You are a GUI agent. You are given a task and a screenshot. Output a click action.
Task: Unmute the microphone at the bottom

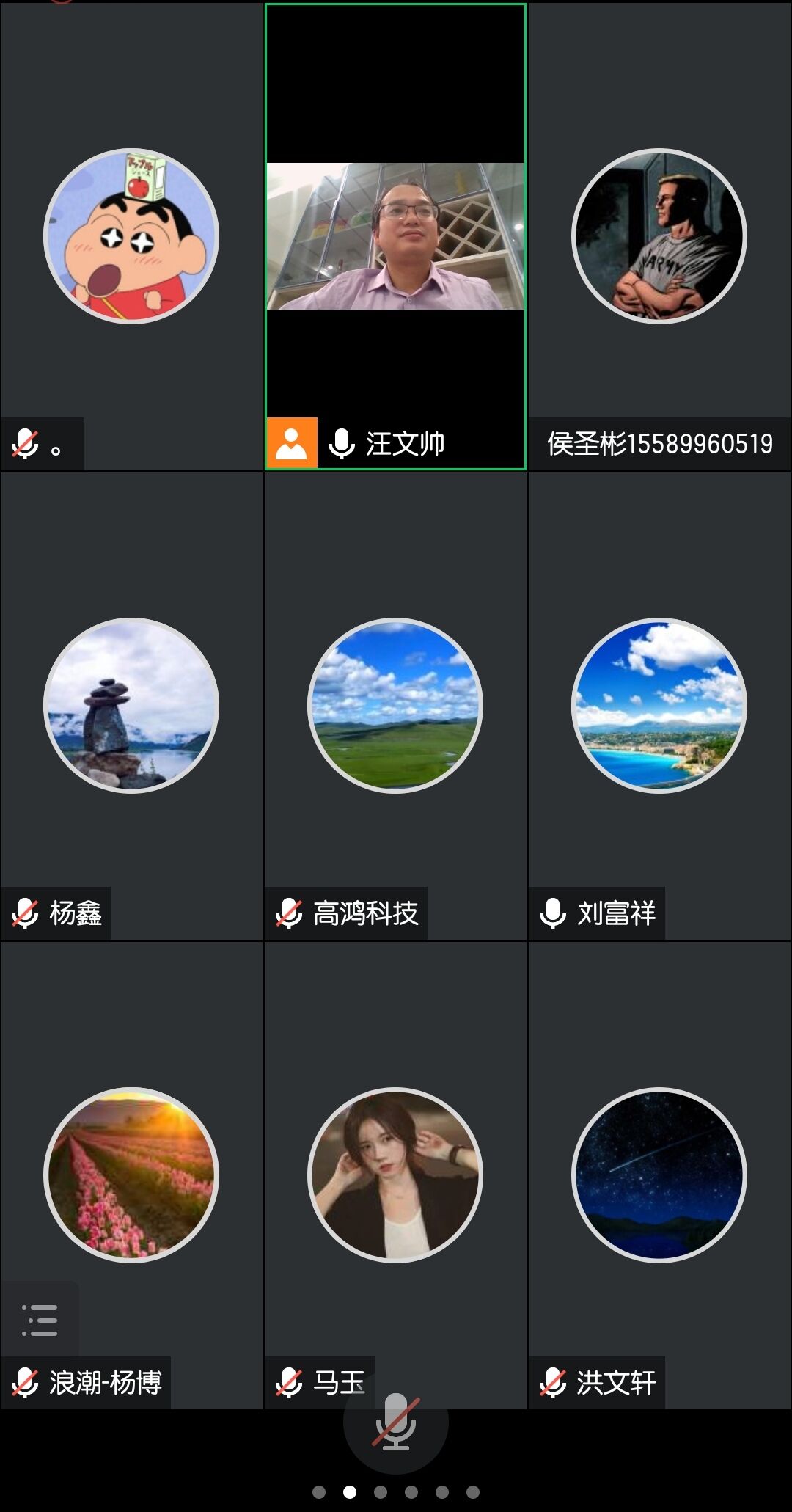click(395, 1422)
